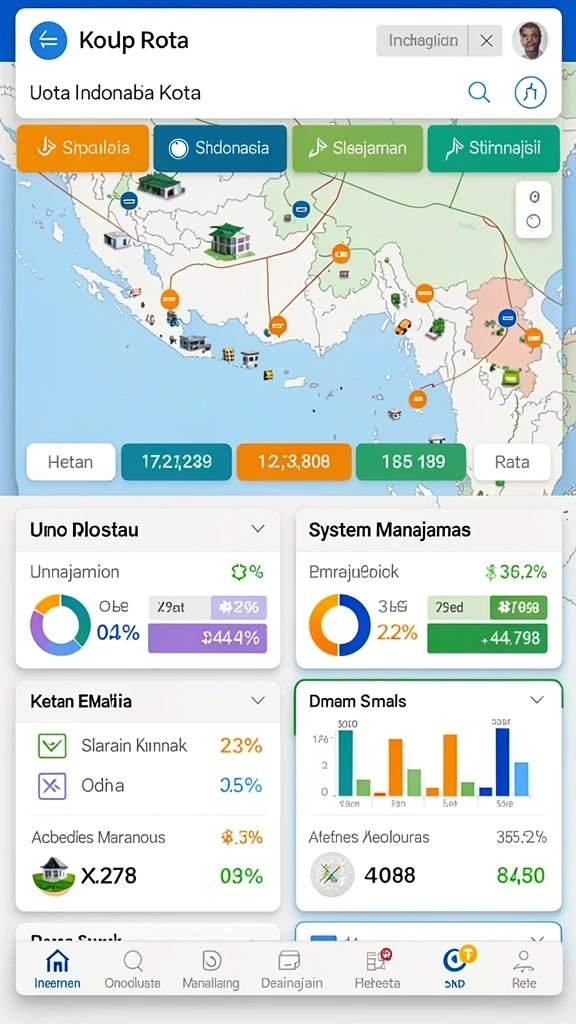576x1024 pixels.
Task: Toggle the Odha checkbox
Action: 52,785
